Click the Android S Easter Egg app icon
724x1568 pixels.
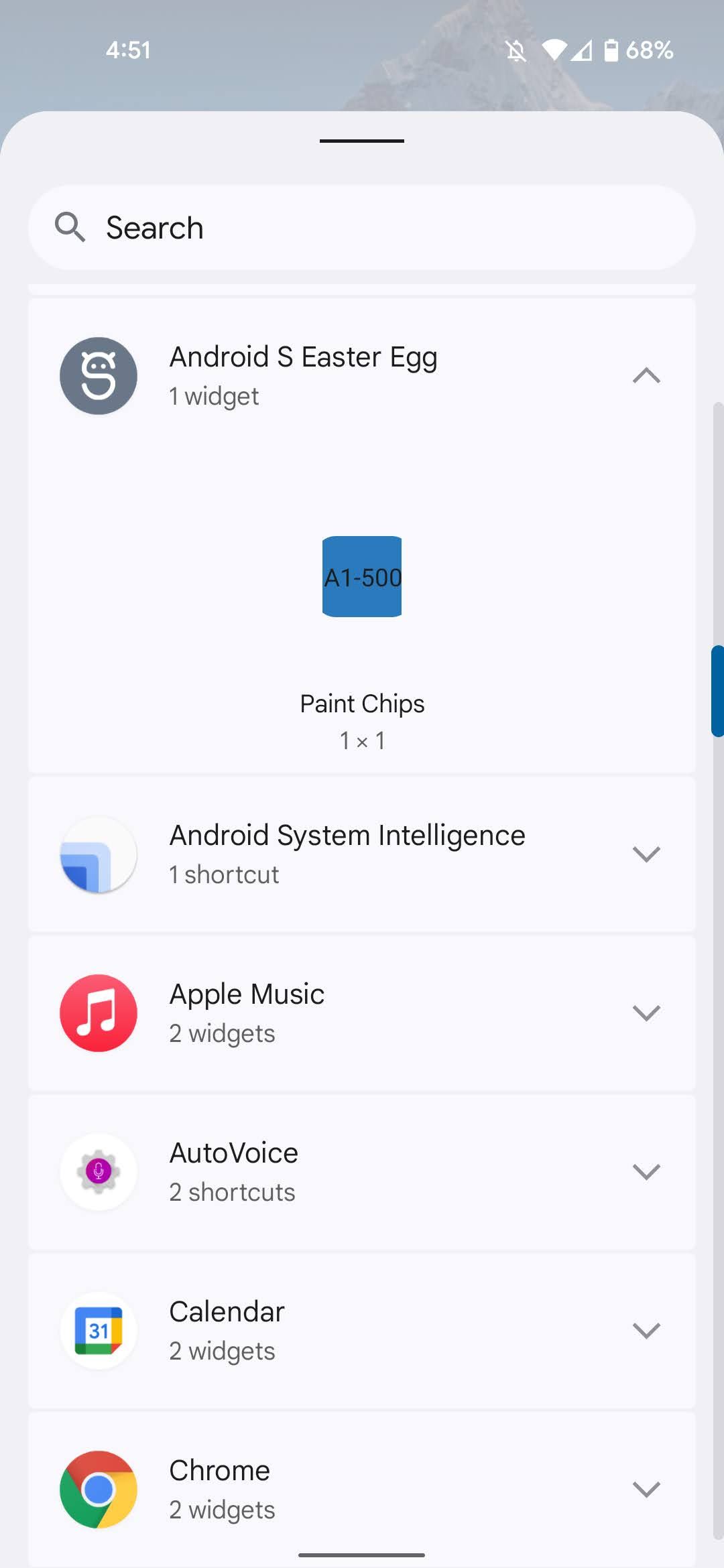[98, 375]
